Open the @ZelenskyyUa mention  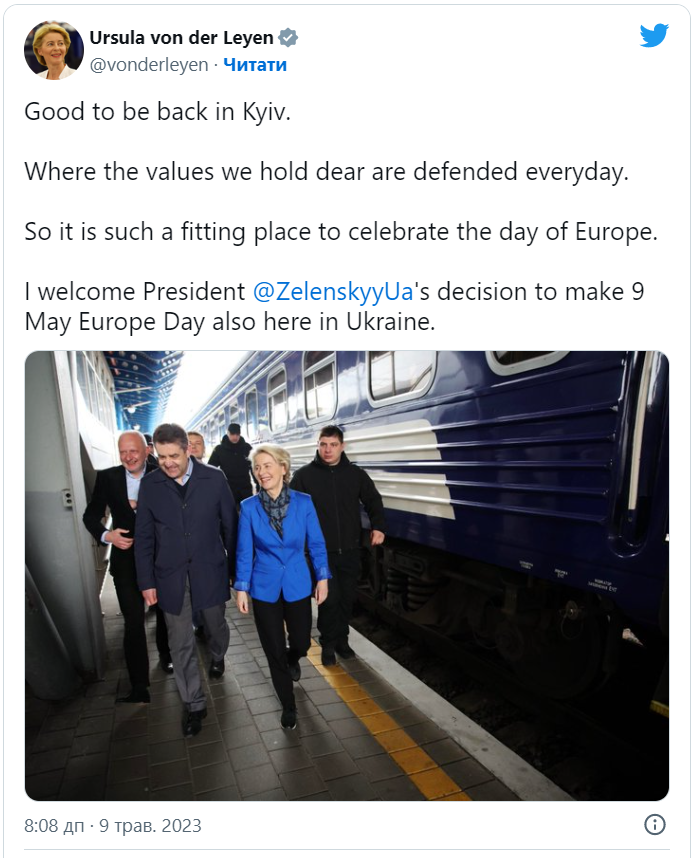[333, 292]
